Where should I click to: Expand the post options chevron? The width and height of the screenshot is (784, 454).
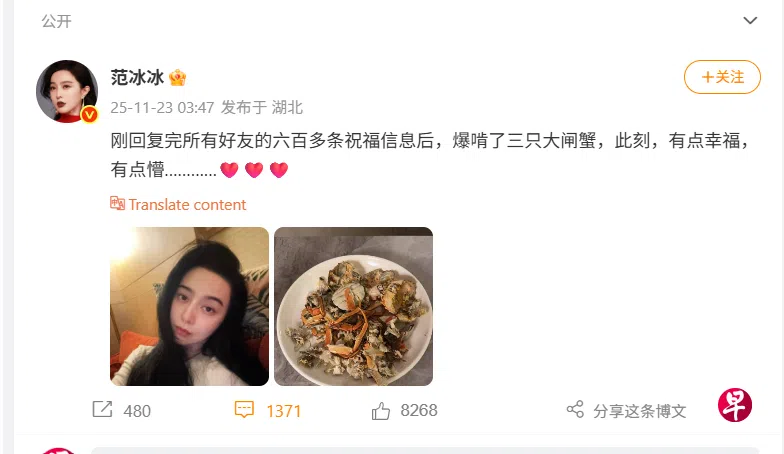click(750, 20)
